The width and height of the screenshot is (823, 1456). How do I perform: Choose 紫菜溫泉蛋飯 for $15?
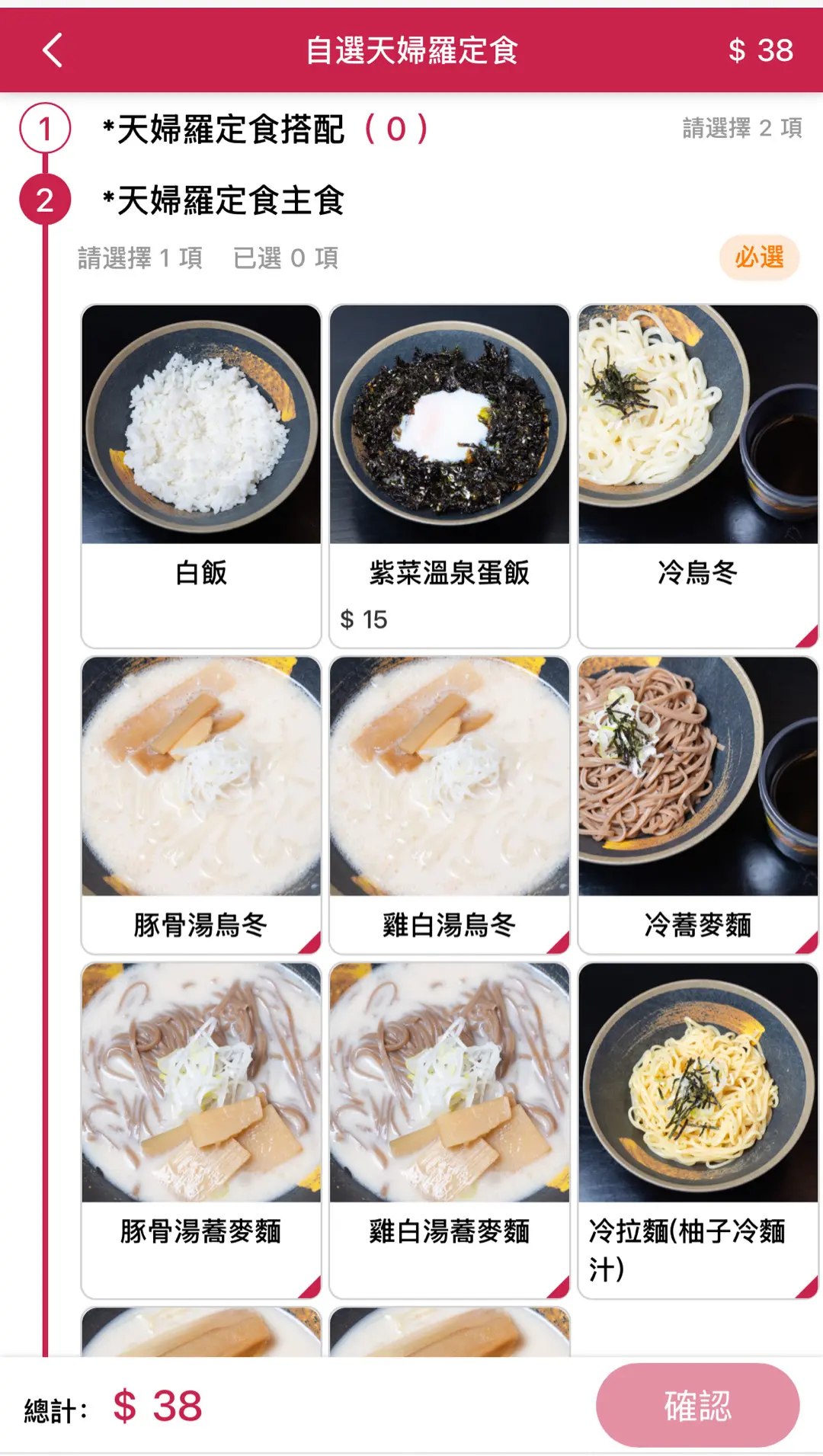(449, 475)
